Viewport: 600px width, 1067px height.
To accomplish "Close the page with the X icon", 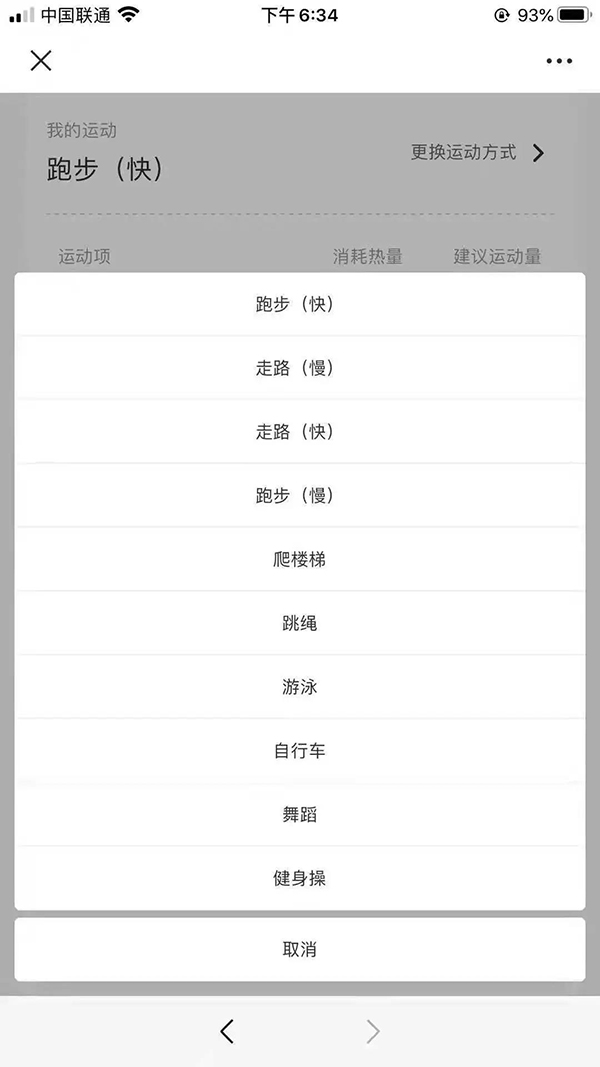I will click(x=40, y=61).
